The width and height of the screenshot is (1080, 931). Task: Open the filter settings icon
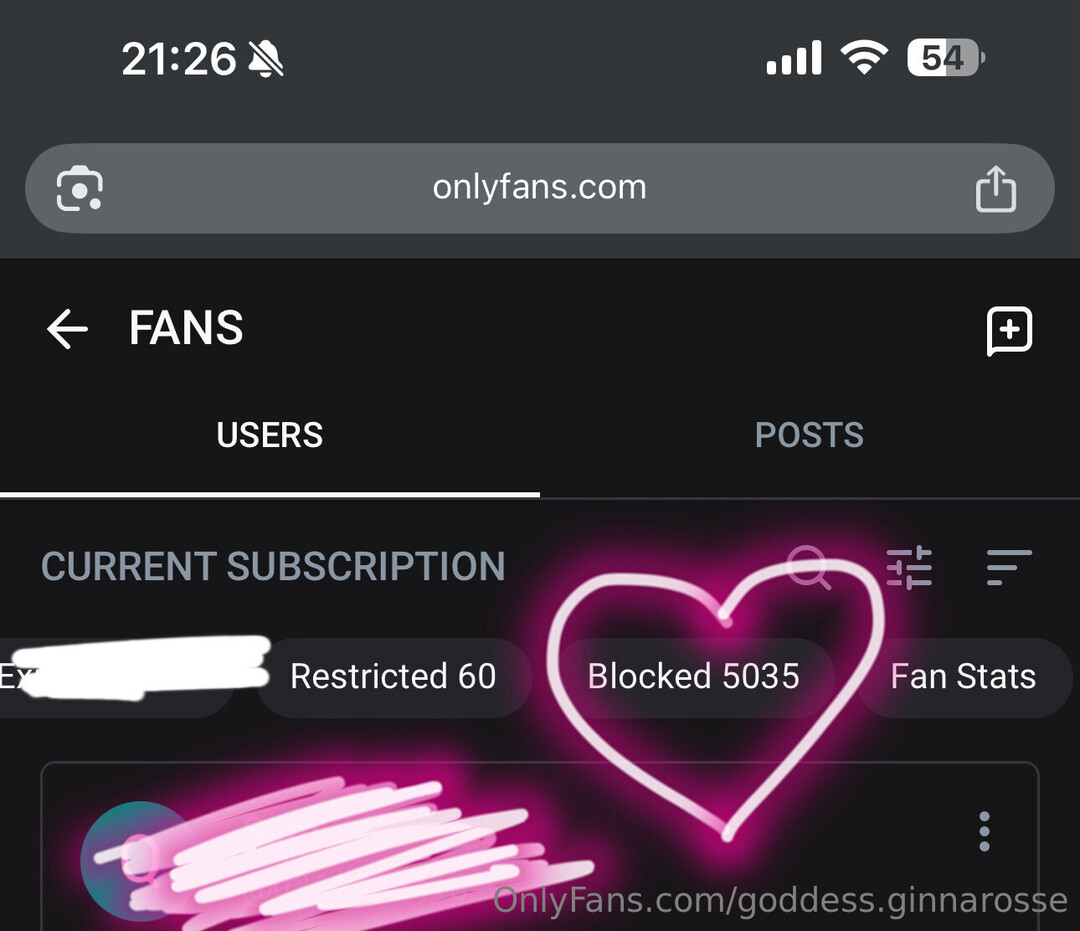click(x=909, y=567)
